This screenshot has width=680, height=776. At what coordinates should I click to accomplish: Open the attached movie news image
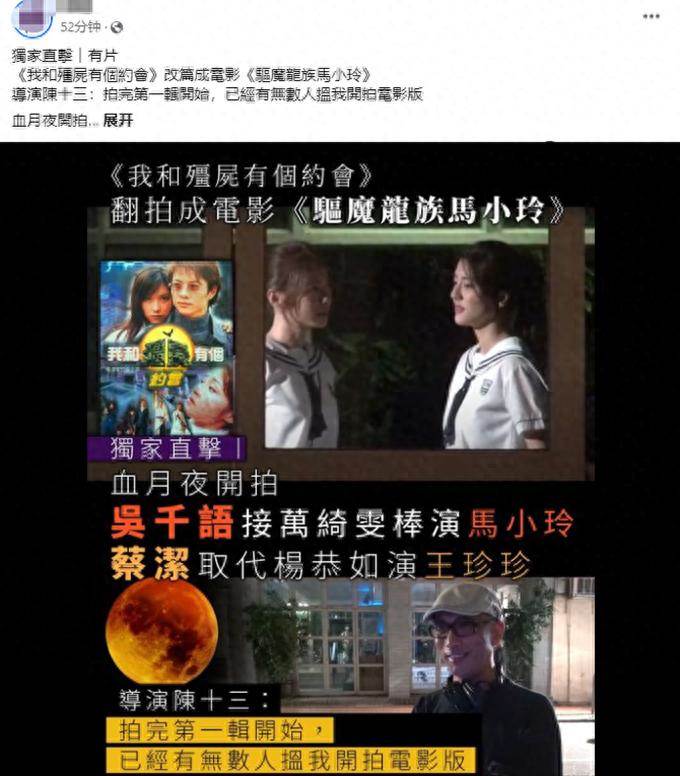[x=340, y=460]
